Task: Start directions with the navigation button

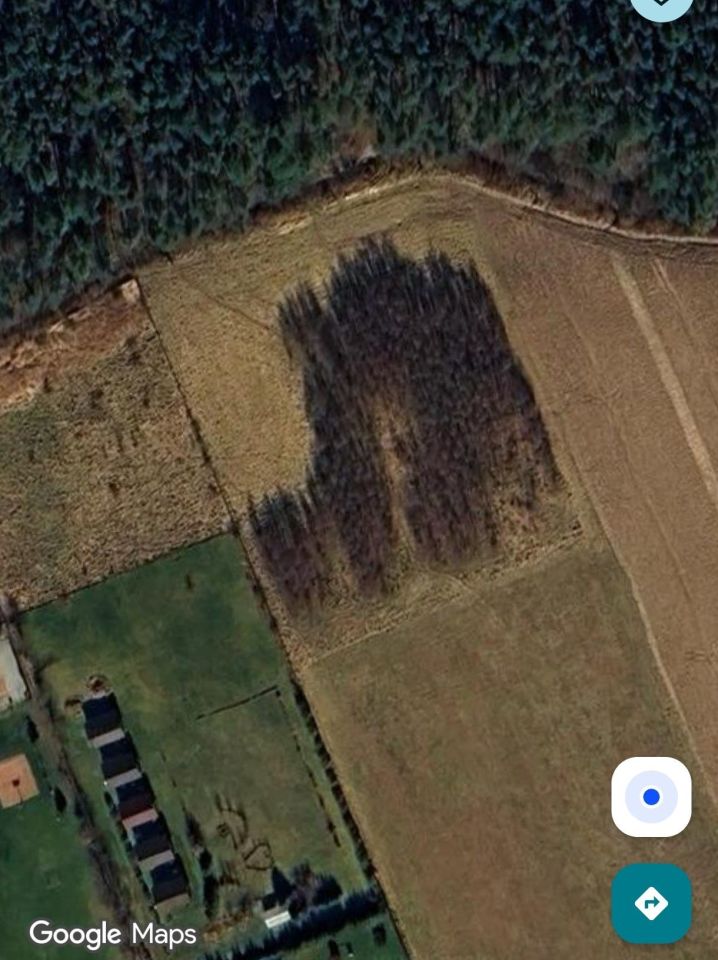Action: 651,903
